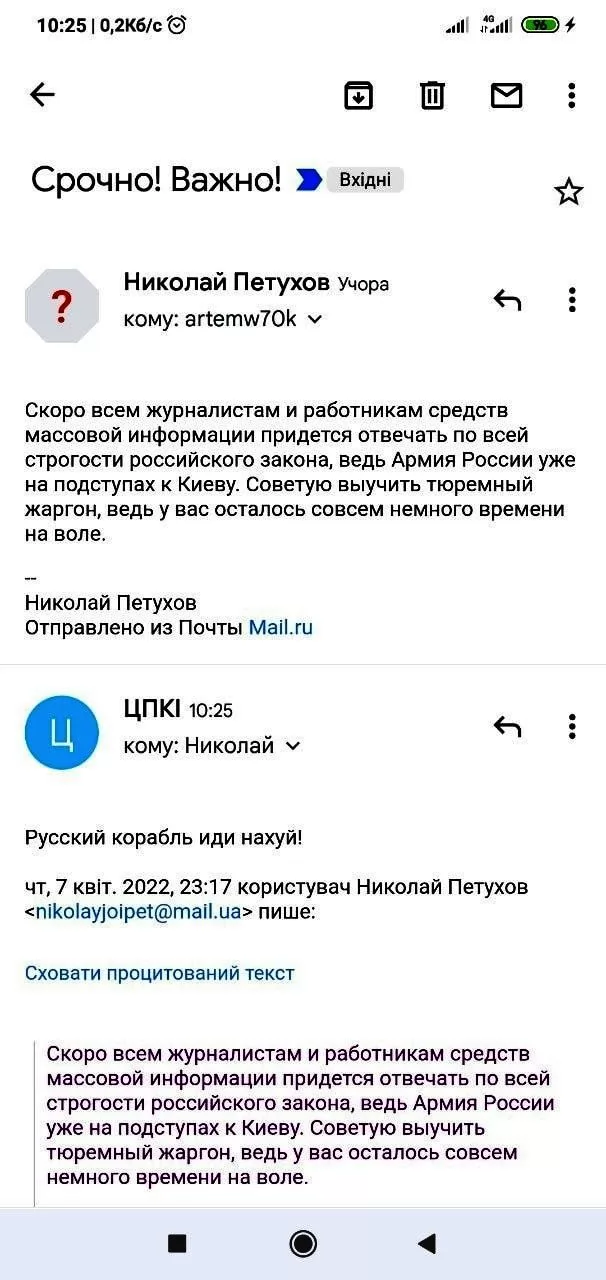This screenshot has width=606, height=1280.
Task: Expand recipient details for artemw70k
Action: click(x=314, y=320)
